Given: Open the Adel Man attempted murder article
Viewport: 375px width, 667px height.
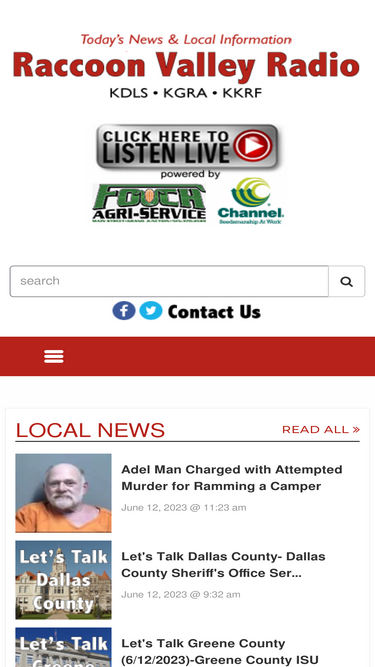Looking at the screenshot, I should tap(232, 478).
